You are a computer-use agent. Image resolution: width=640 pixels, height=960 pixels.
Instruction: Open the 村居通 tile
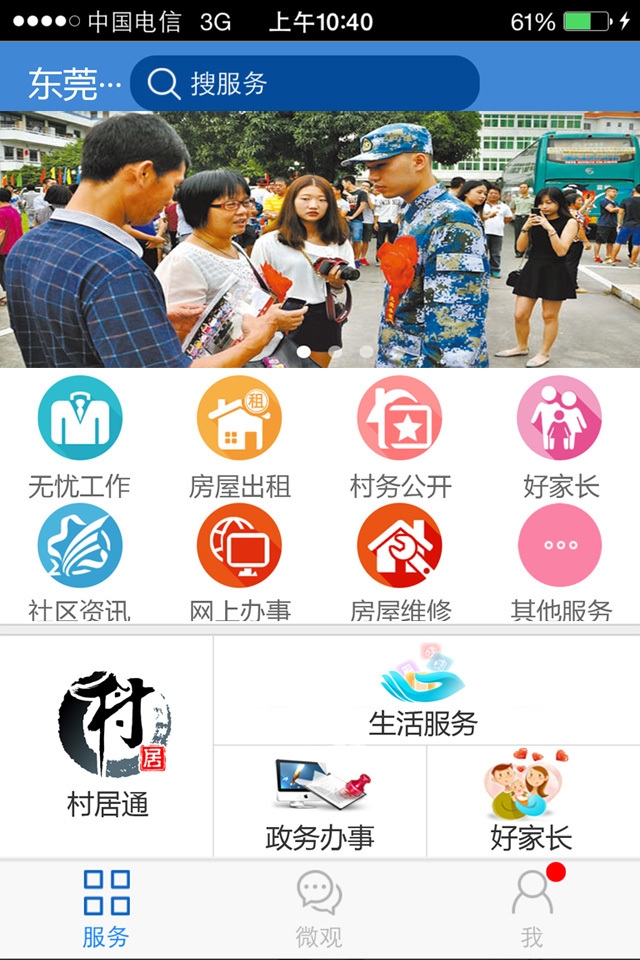[107, 746]
